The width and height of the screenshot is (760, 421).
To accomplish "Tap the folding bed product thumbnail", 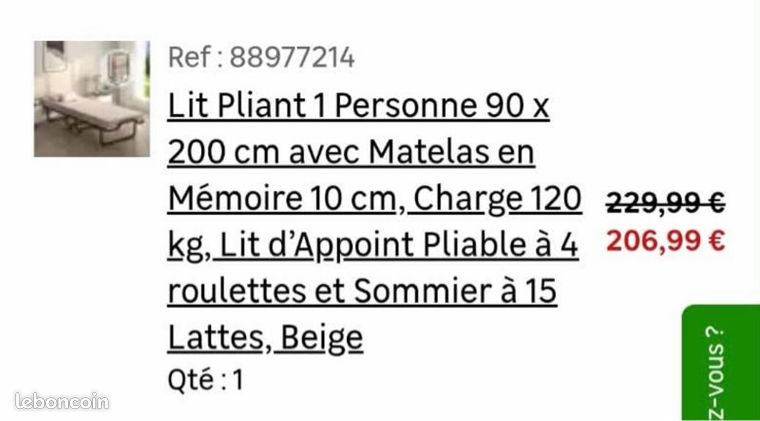I will (92, 99).
